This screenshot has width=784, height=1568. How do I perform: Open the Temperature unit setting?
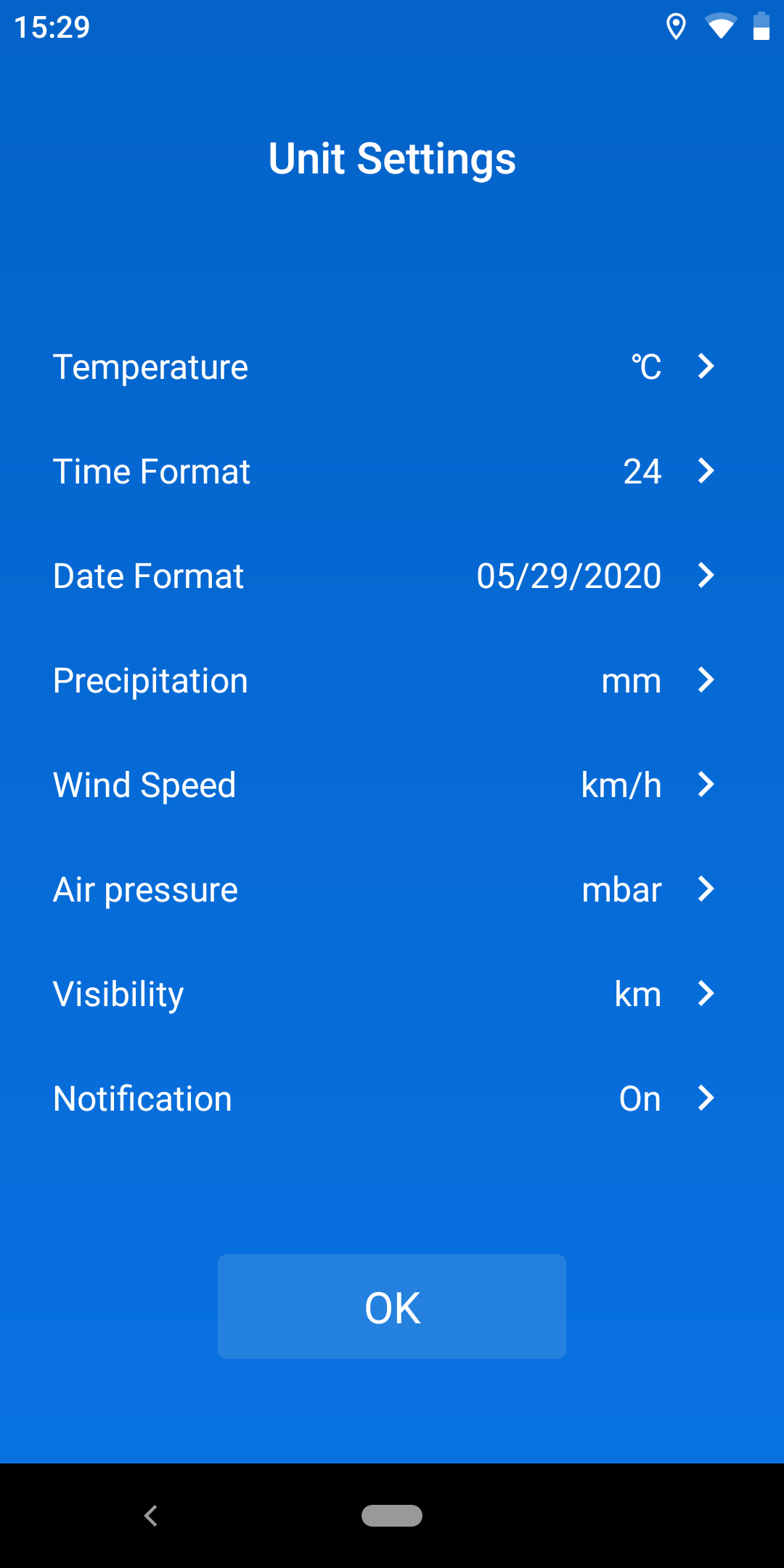pyautogui.click(x=392, y=367)
